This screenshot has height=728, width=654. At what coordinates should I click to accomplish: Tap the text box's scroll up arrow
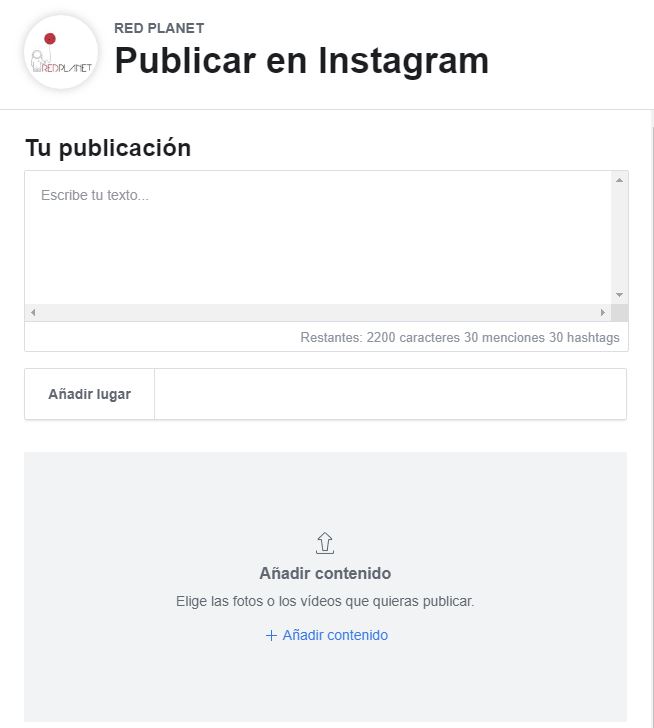click(619, 180)
